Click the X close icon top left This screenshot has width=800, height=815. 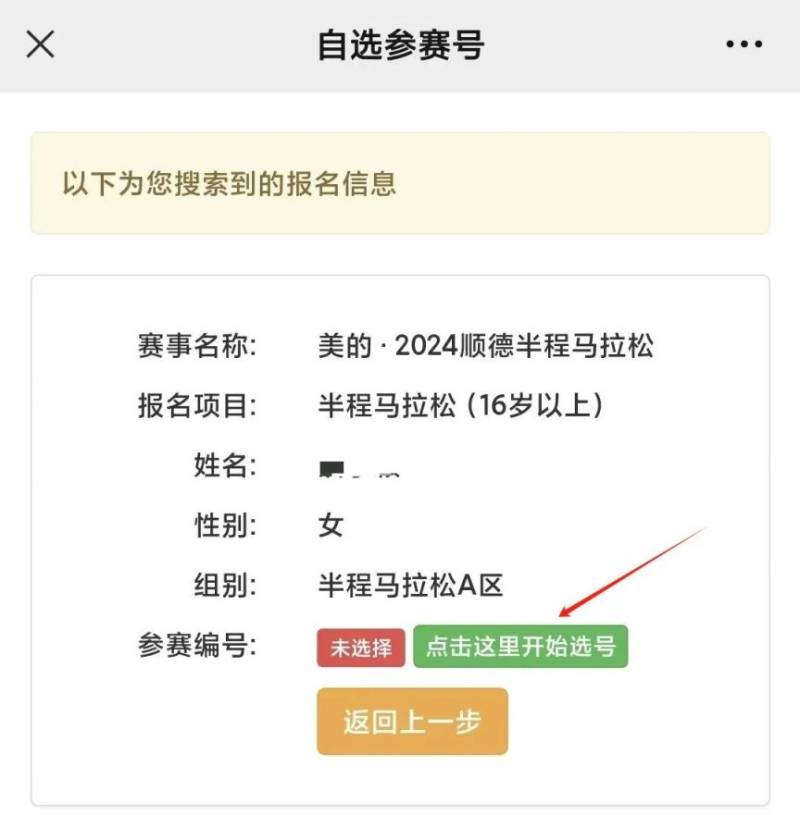[38, 44]
